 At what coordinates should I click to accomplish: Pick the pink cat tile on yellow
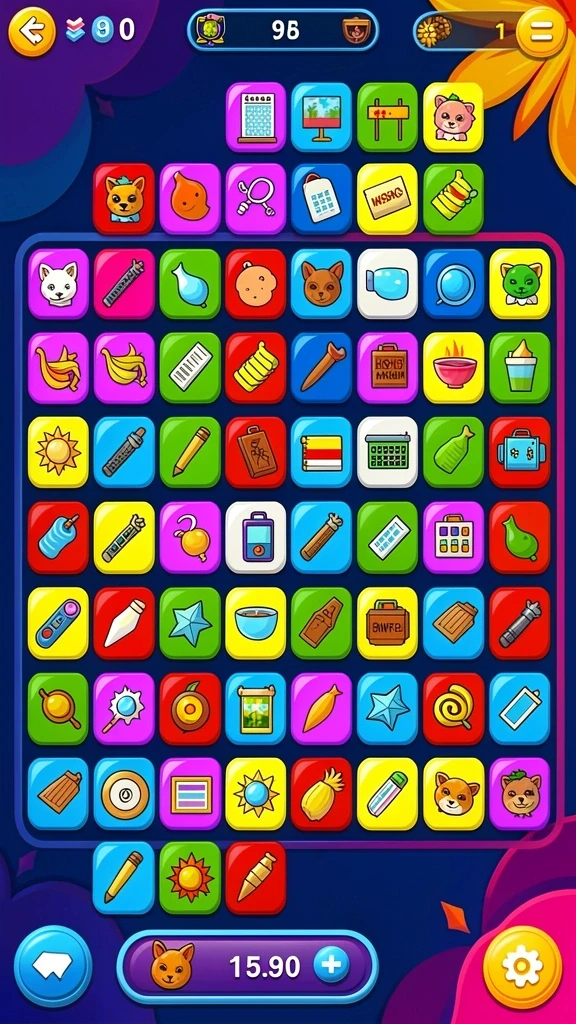coord(453,118)
